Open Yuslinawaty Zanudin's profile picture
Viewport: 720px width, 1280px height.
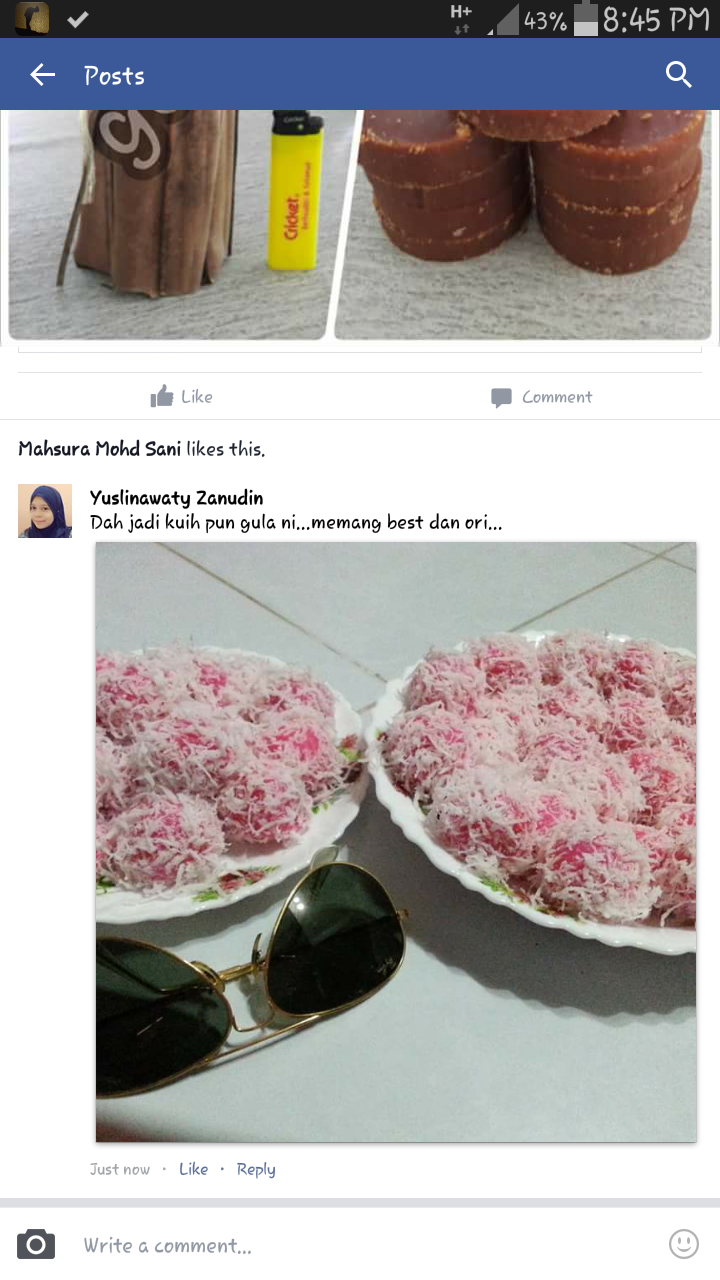(x=44, y=510)
